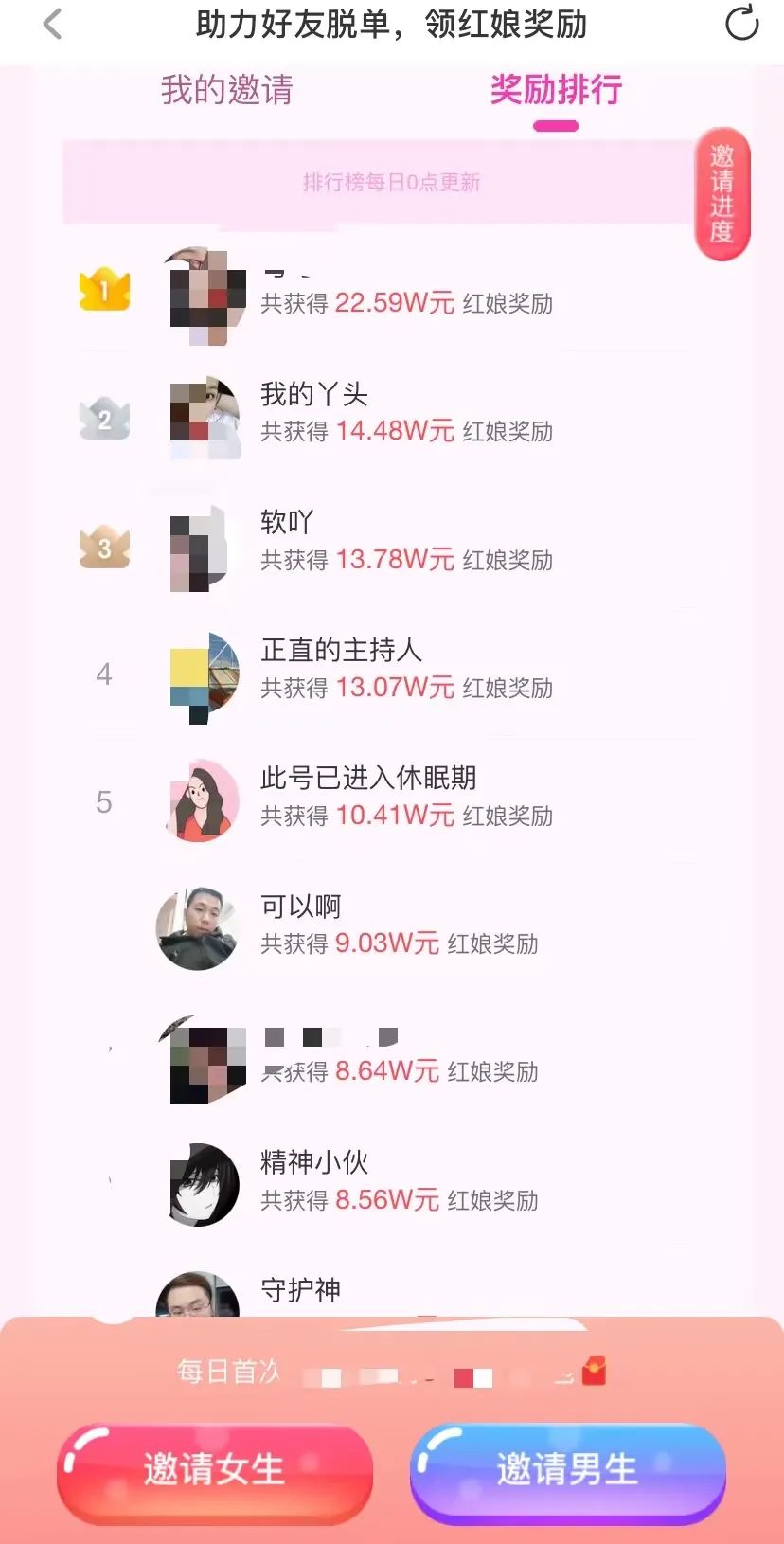Select the 奖励排行 tab
The height and width of the screenshot is (1544, 784).
pyautogui.click(x=556, y=91)
